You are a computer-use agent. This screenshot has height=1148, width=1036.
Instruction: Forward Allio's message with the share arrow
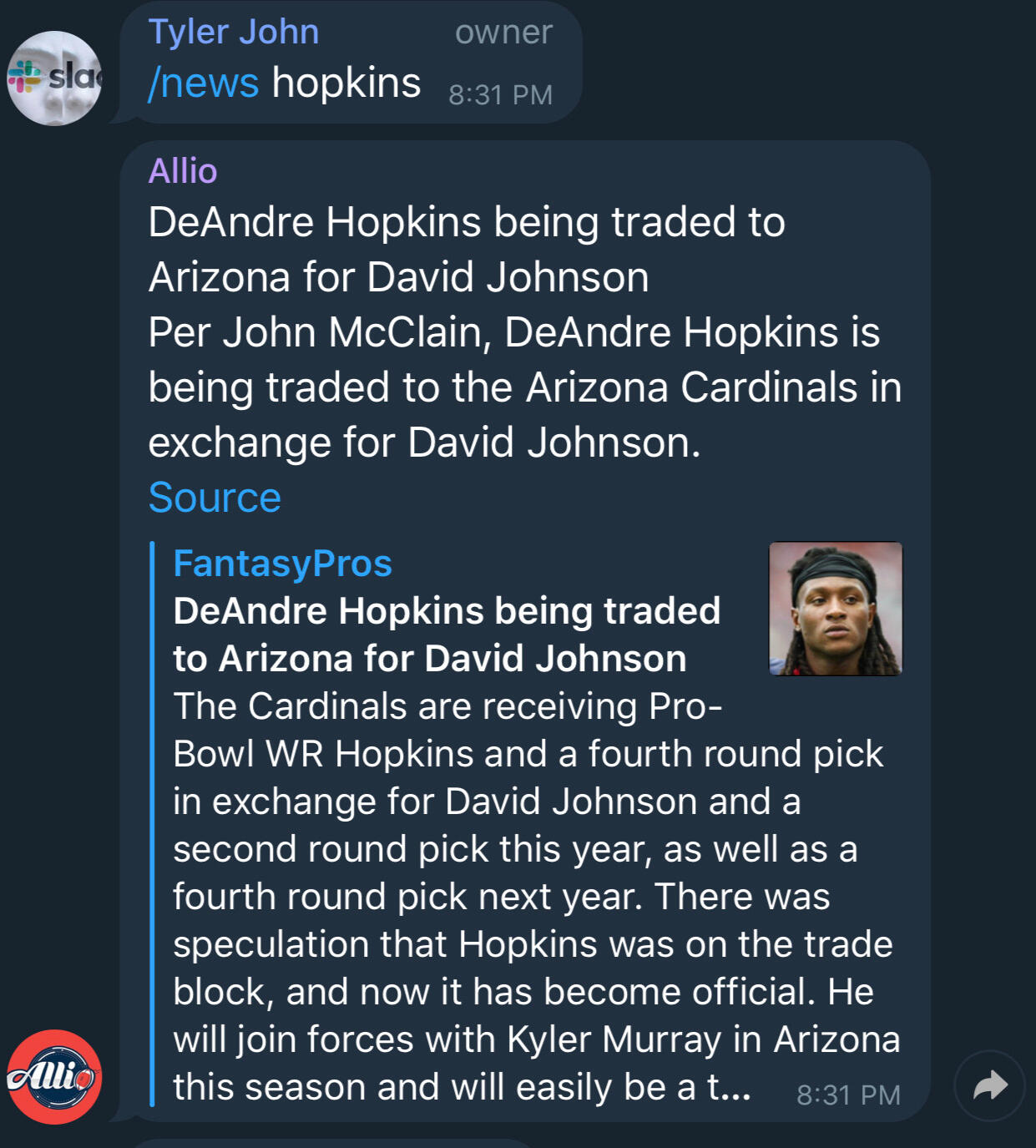click(x=989, y=1085)
